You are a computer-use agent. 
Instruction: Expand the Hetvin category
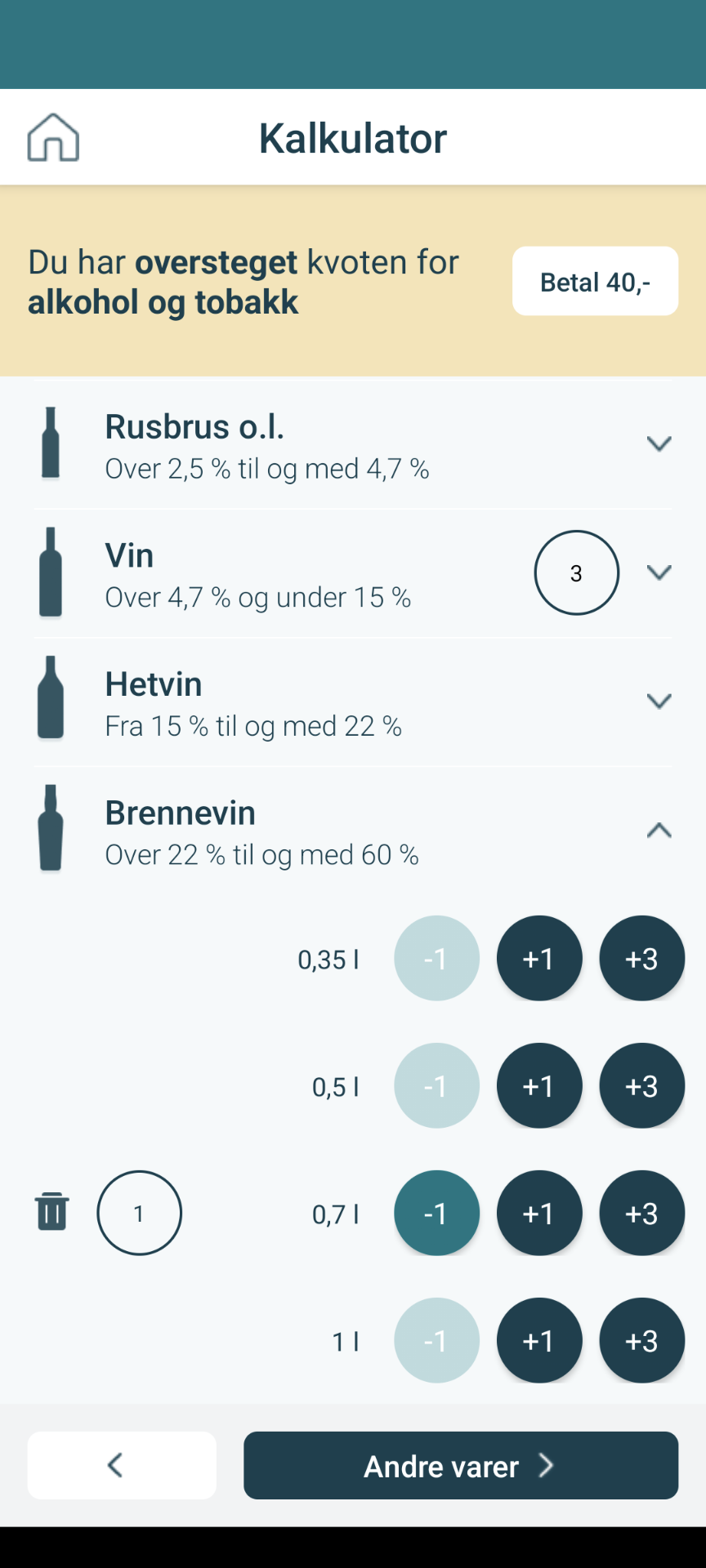(x=659, y=701)
